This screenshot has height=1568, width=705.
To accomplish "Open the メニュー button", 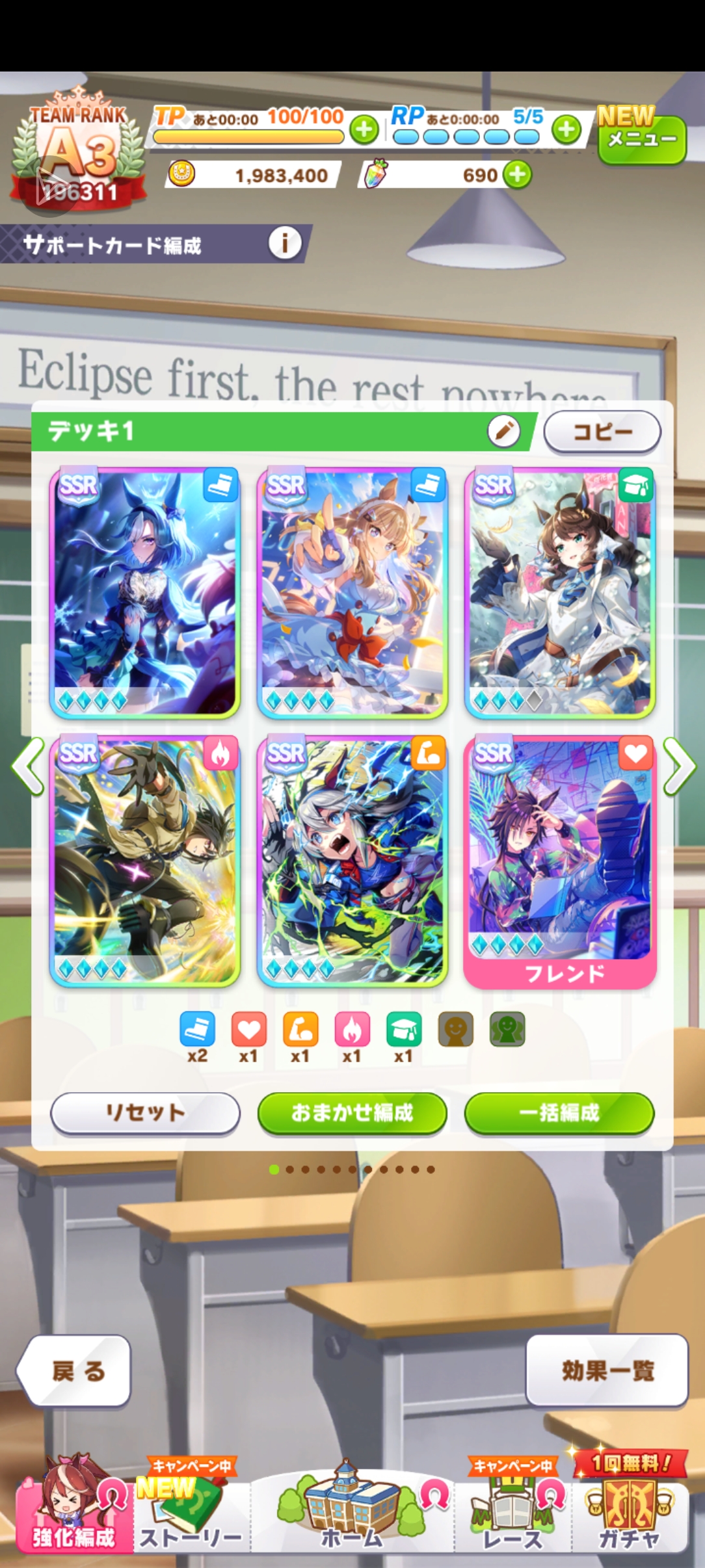I will tap(641, 138).
